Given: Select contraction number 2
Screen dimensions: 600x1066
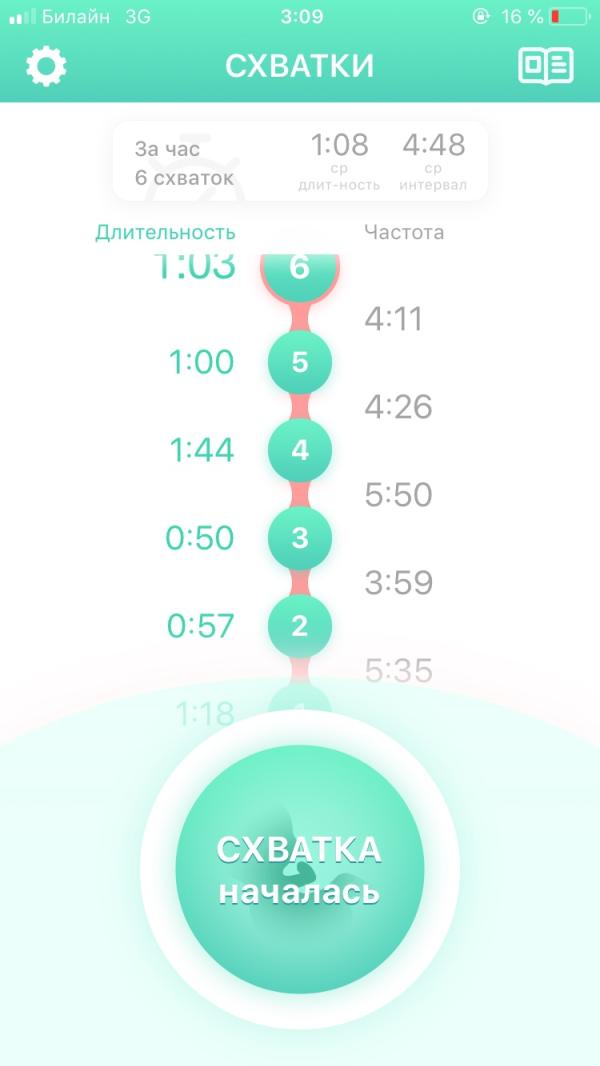Looking at the screenshot, I should 300,626.
